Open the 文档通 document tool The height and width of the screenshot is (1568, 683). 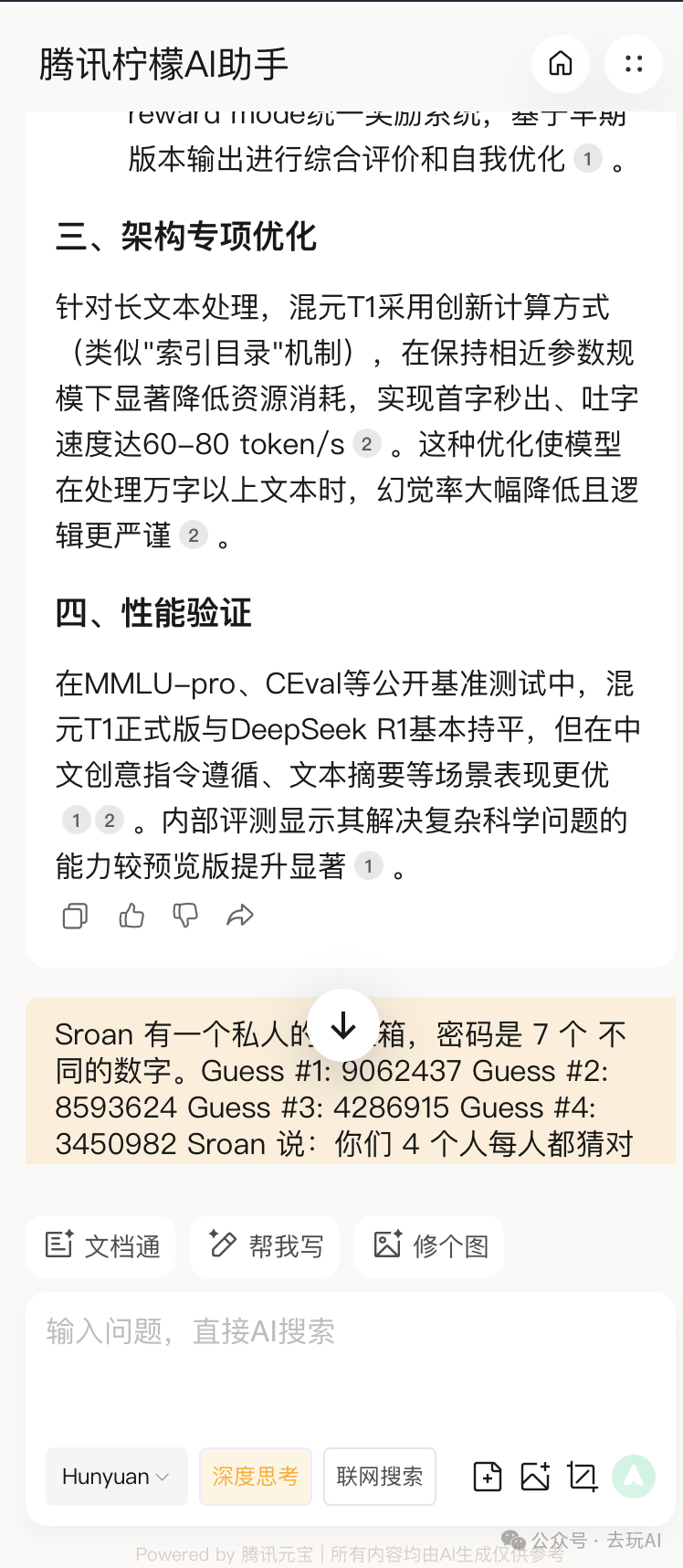tap(101, 1245)
